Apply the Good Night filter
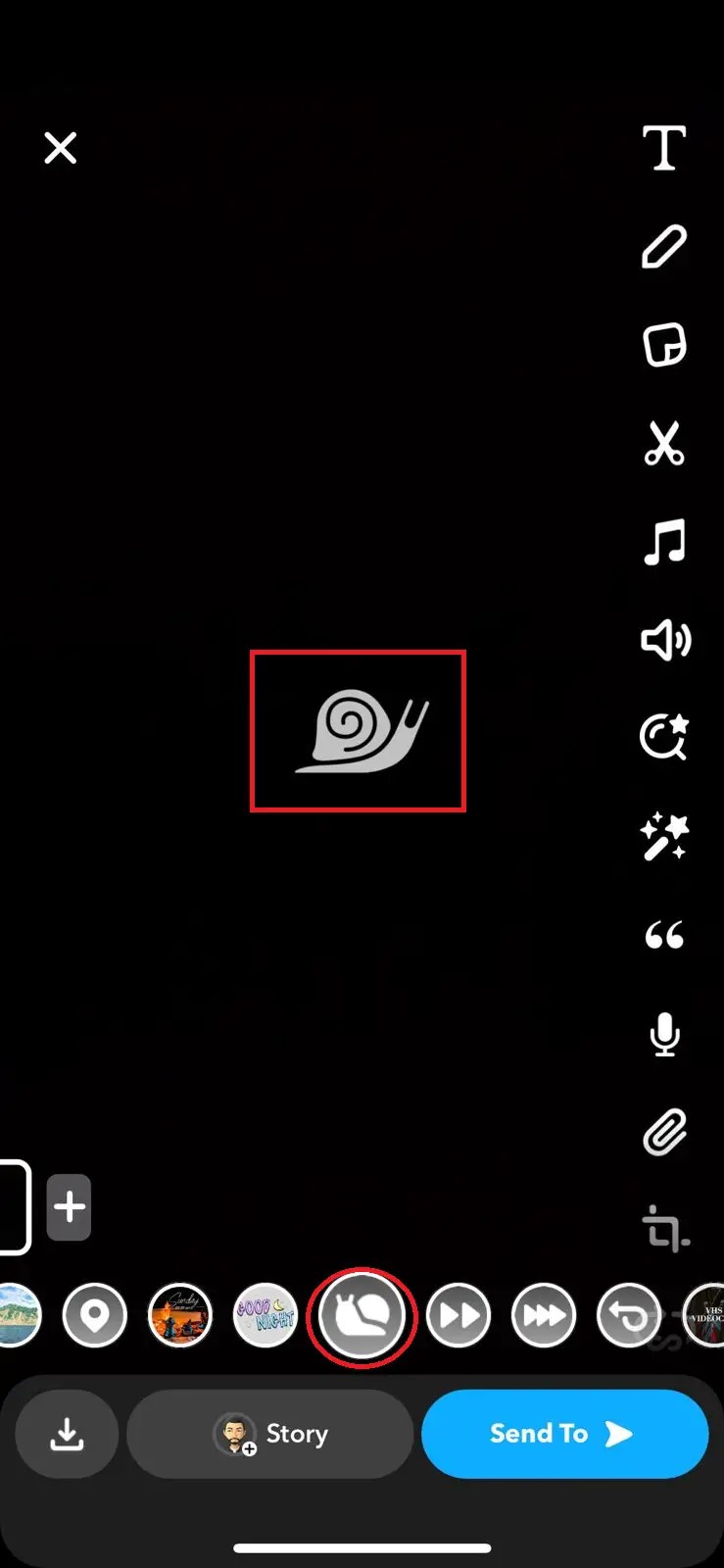The width and height of the screenshot is (724, 1568). click(265, 1315)
